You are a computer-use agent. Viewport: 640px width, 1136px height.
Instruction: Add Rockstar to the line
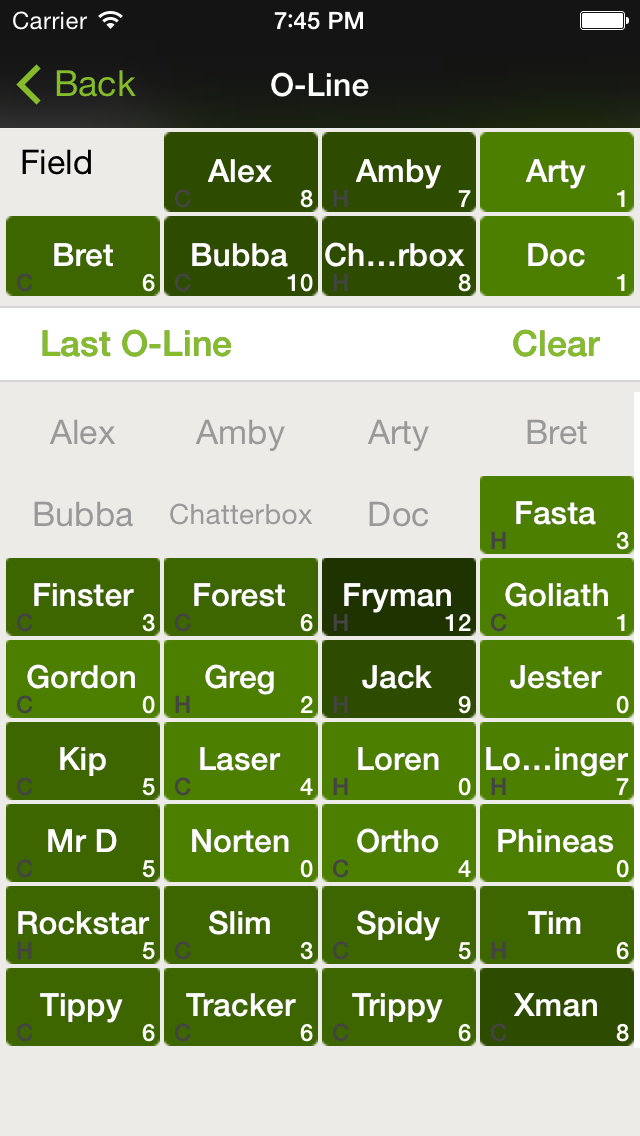[x=83, y=924]
